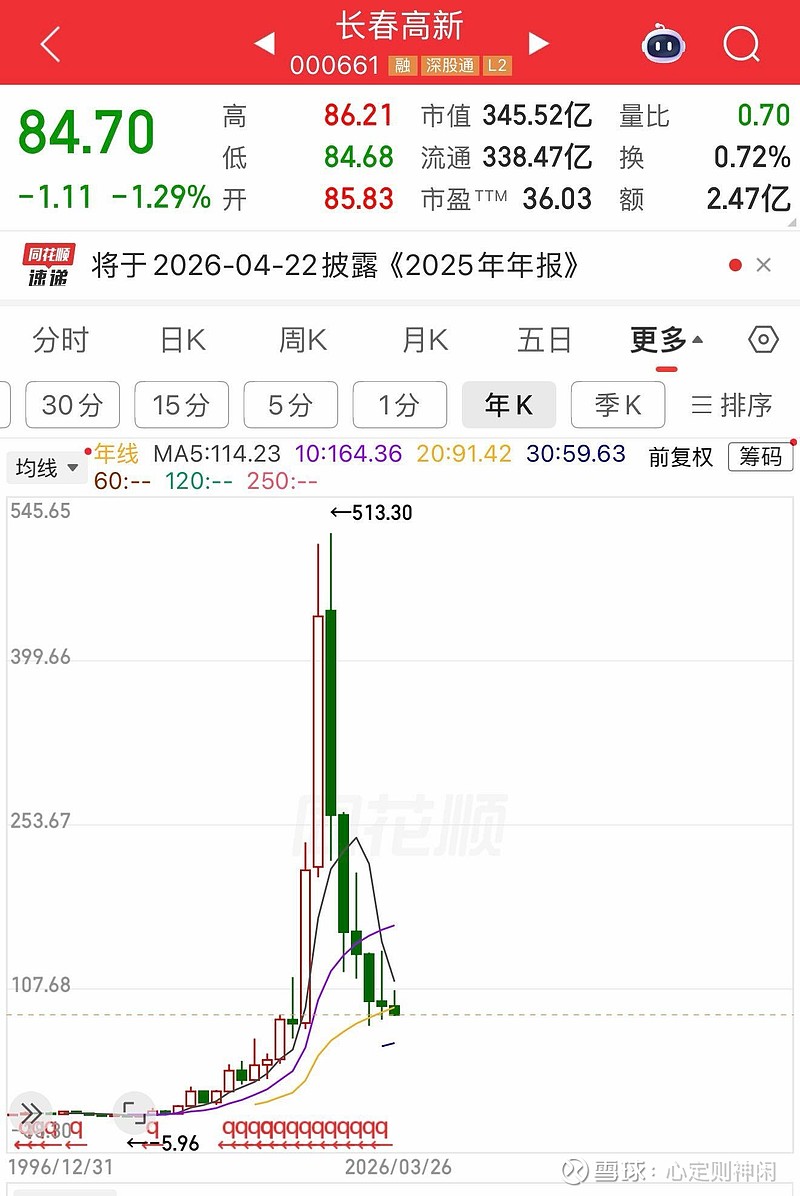
Task: Select the 季K quarterly chart
Action: [x=617, y=405]
